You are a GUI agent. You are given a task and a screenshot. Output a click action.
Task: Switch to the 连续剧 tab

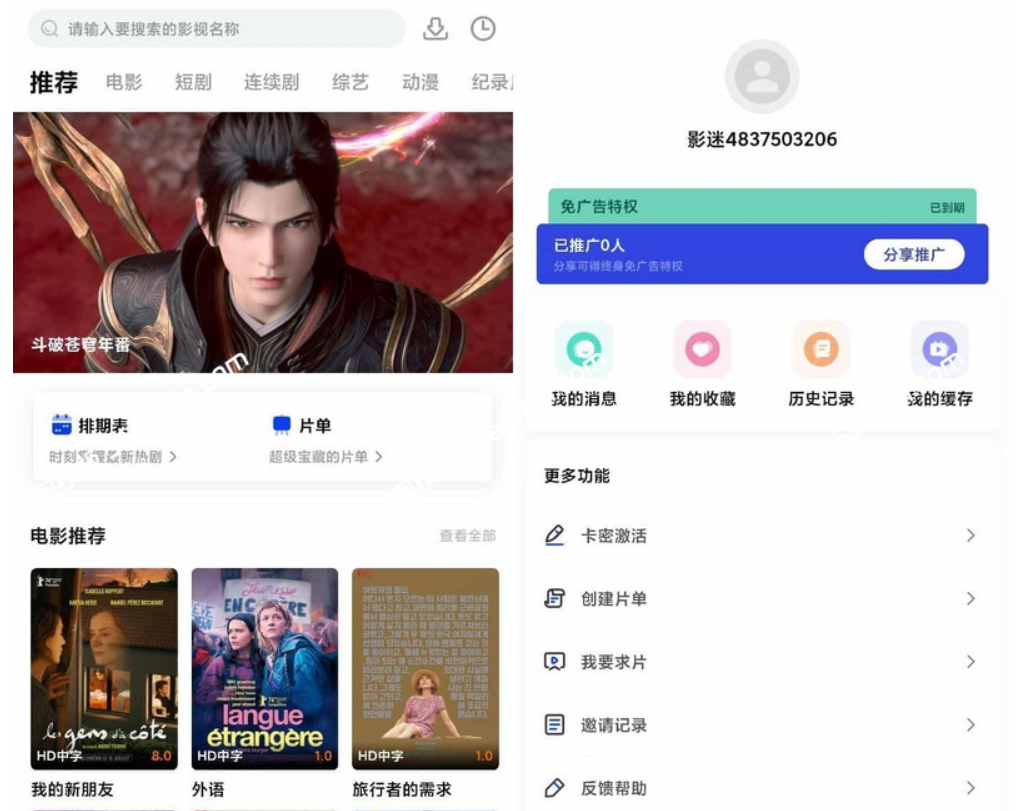271,83
